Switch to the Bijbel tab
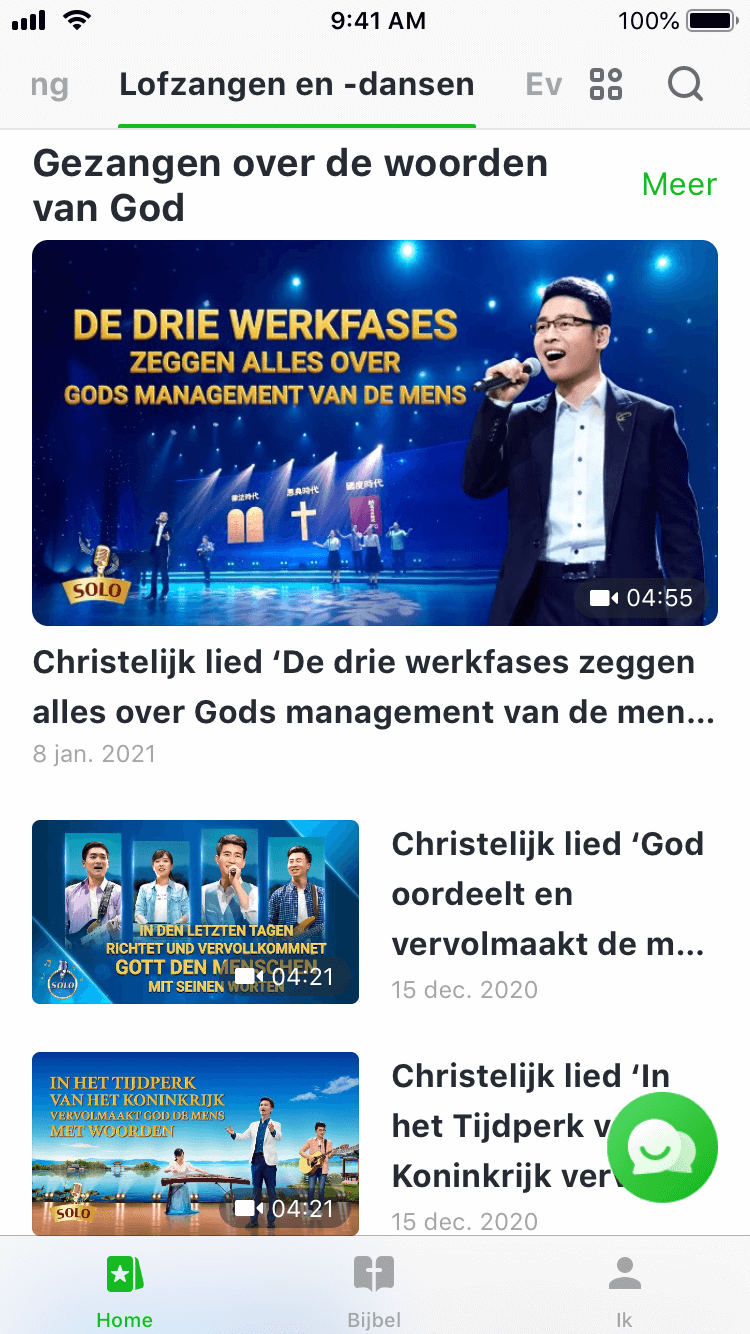 click(374, 1290)
